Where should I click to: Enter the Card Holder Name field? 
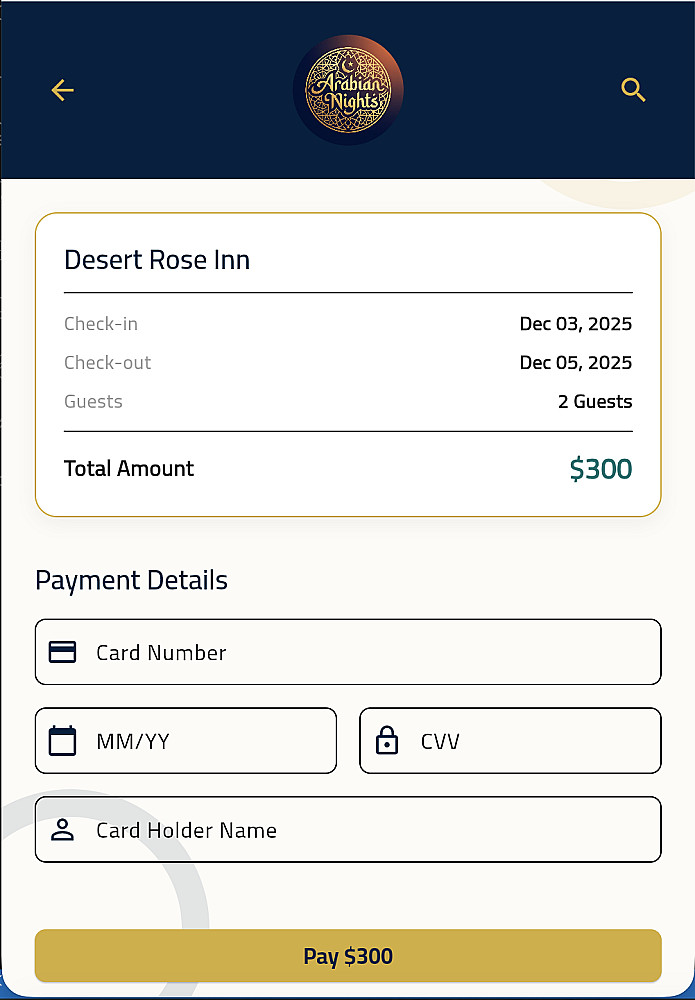point(348,829)
